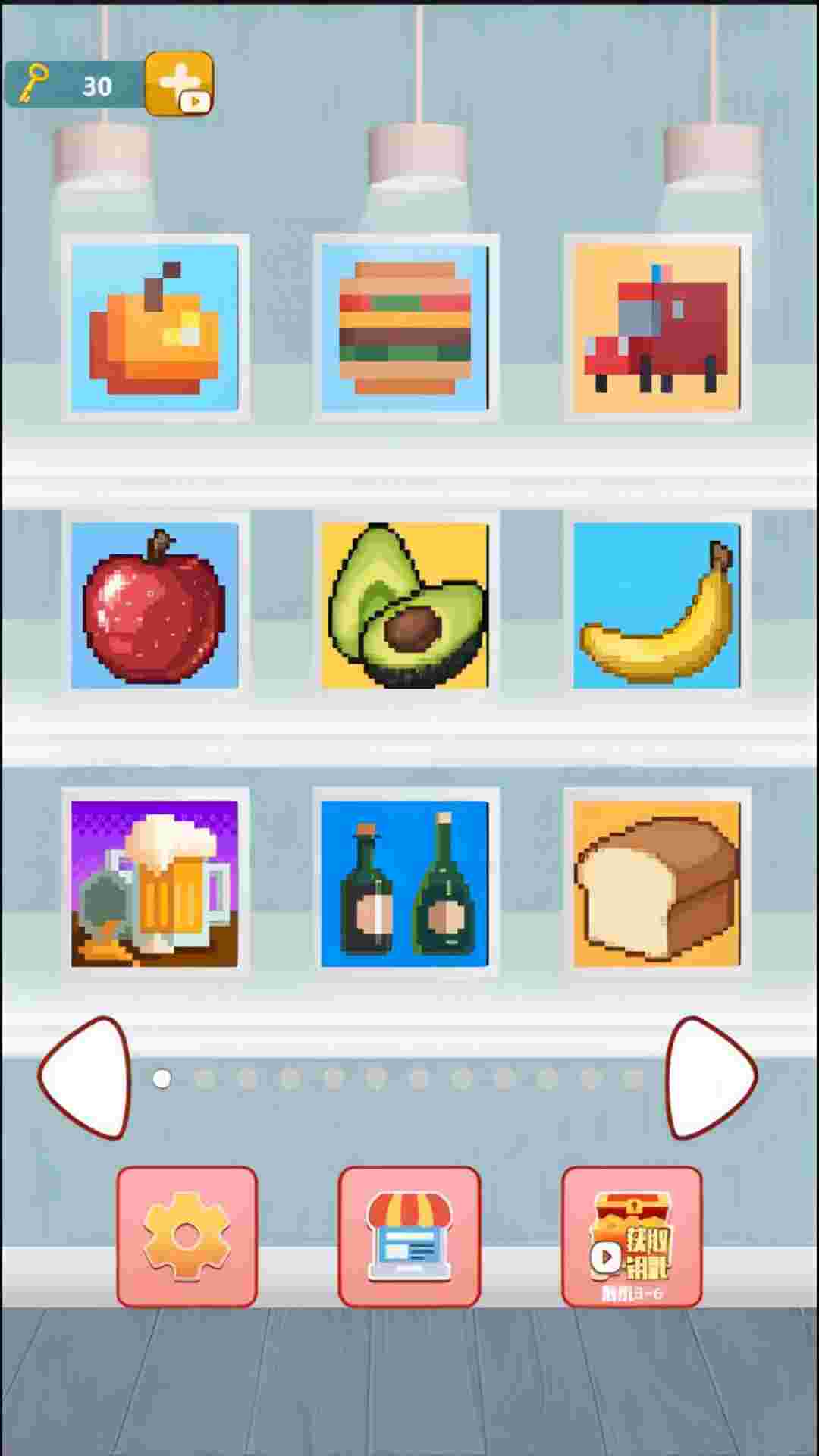Open the settings gear
The image size is (819, 1456).
[x=187, y=1236]
